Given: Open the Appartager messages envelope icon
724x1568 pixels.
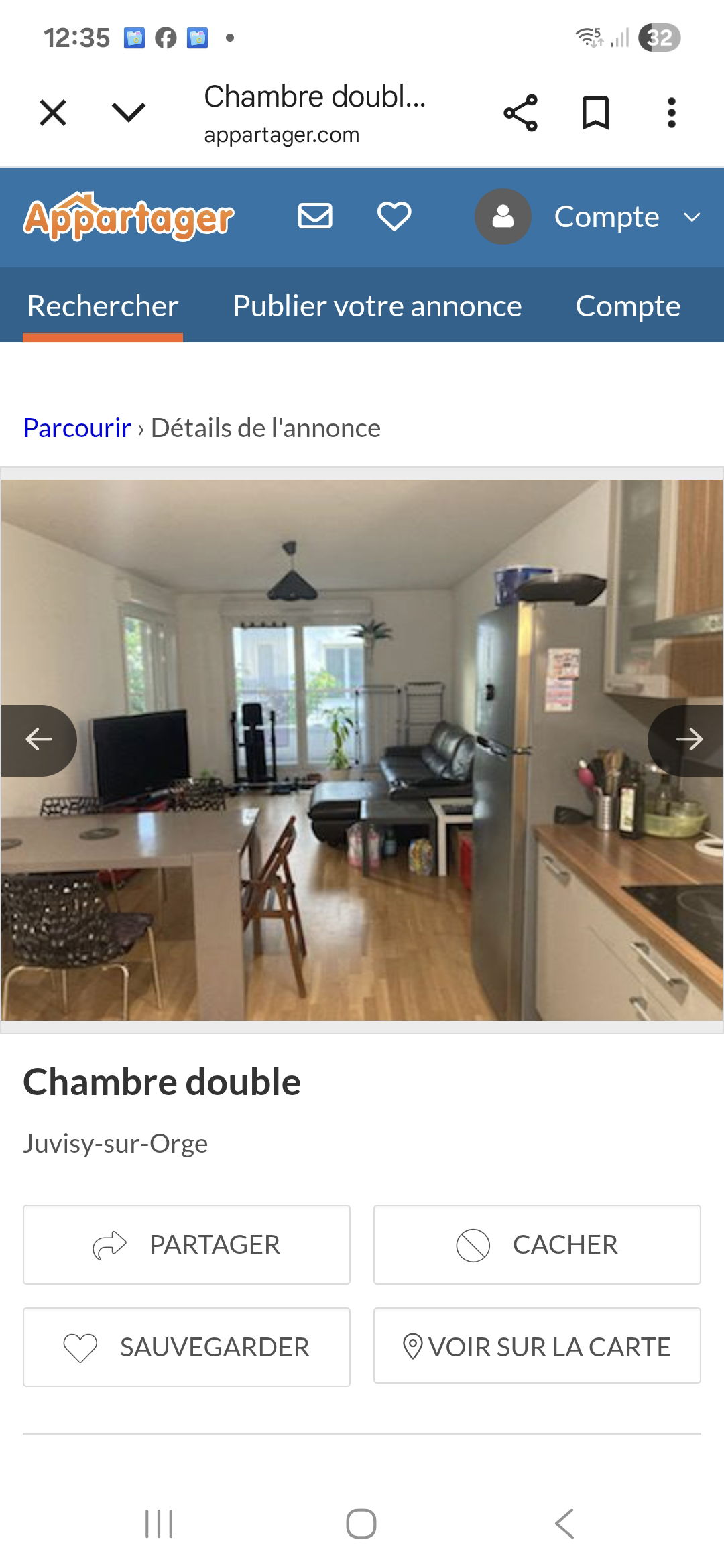Looking at the screenshot, I should click(x=315, y=216).
